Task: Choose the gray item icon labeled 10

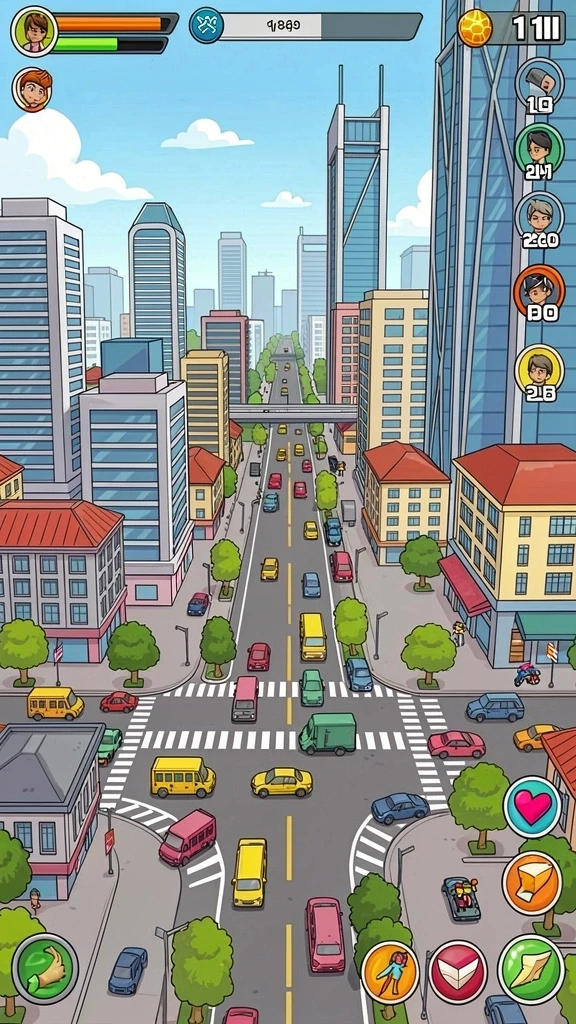Action: [x=539, y=80]
